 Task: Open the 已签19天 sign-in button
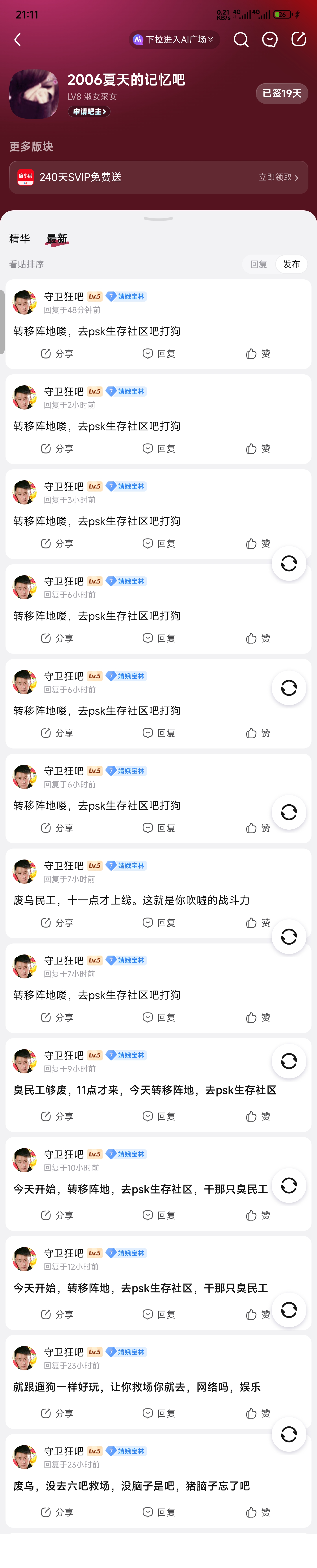tap(282, 93)
